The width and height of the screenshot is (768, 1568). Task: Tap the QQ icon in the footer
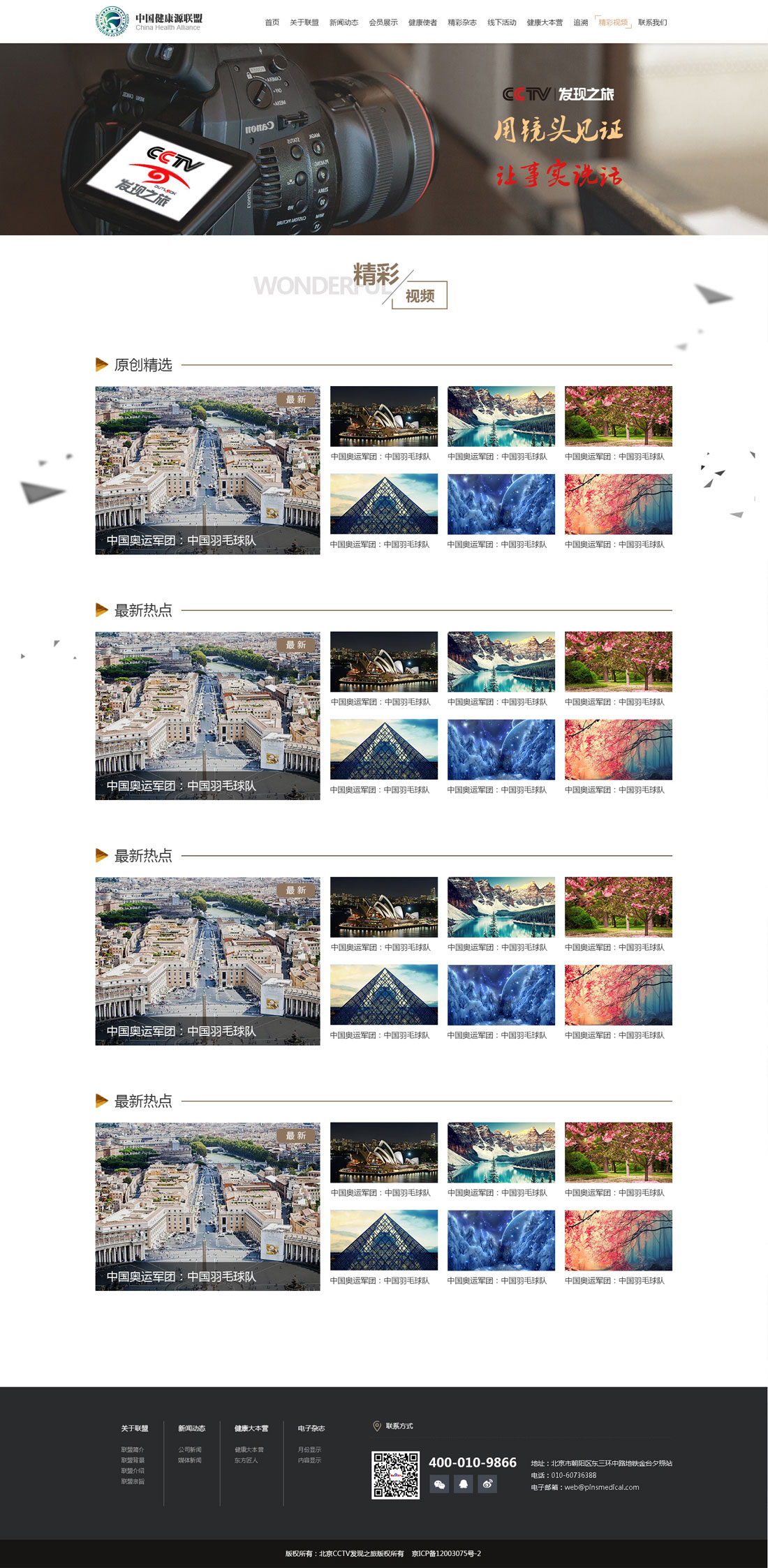(x=464, y=1484)
